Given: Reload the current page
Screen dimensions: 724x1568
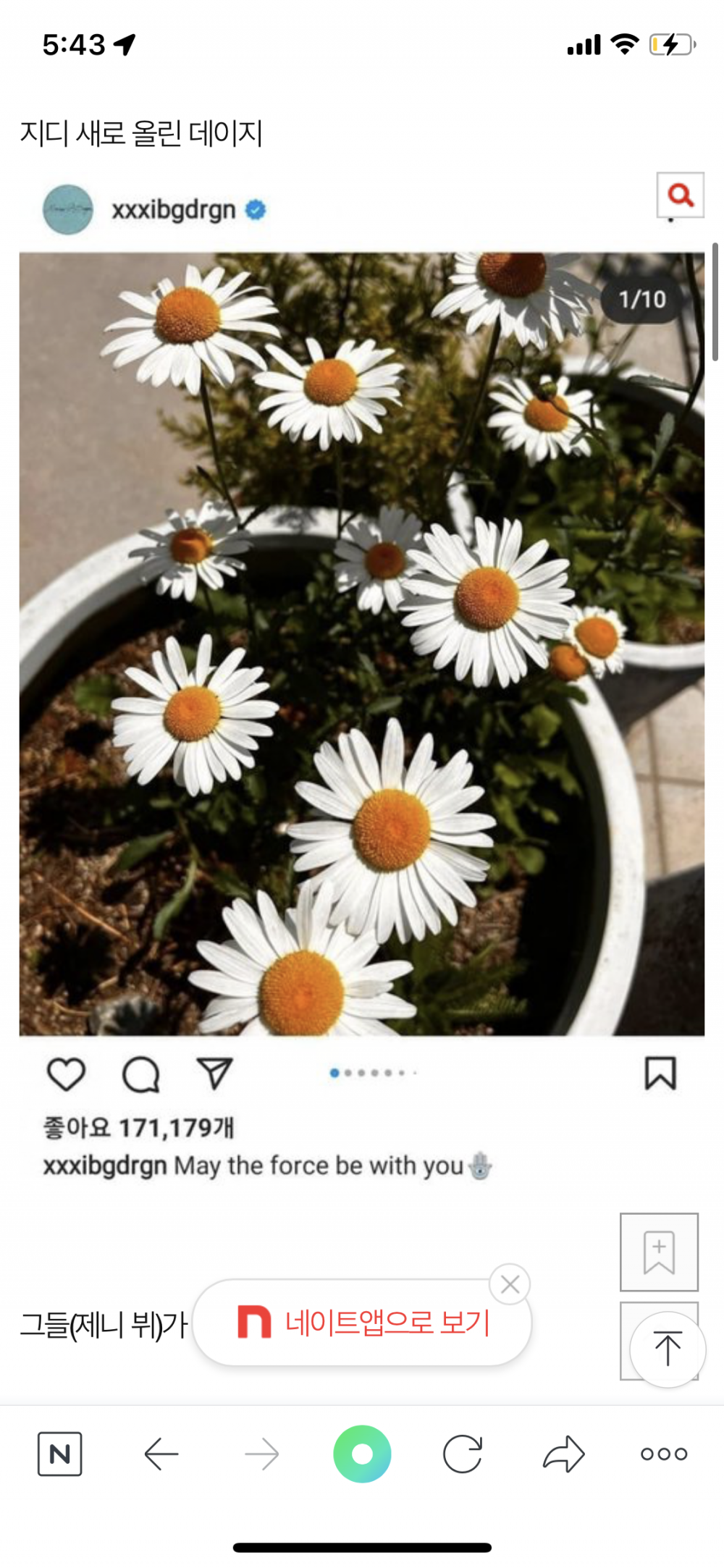Looking at the screenshot, I should pos(463,1454).
